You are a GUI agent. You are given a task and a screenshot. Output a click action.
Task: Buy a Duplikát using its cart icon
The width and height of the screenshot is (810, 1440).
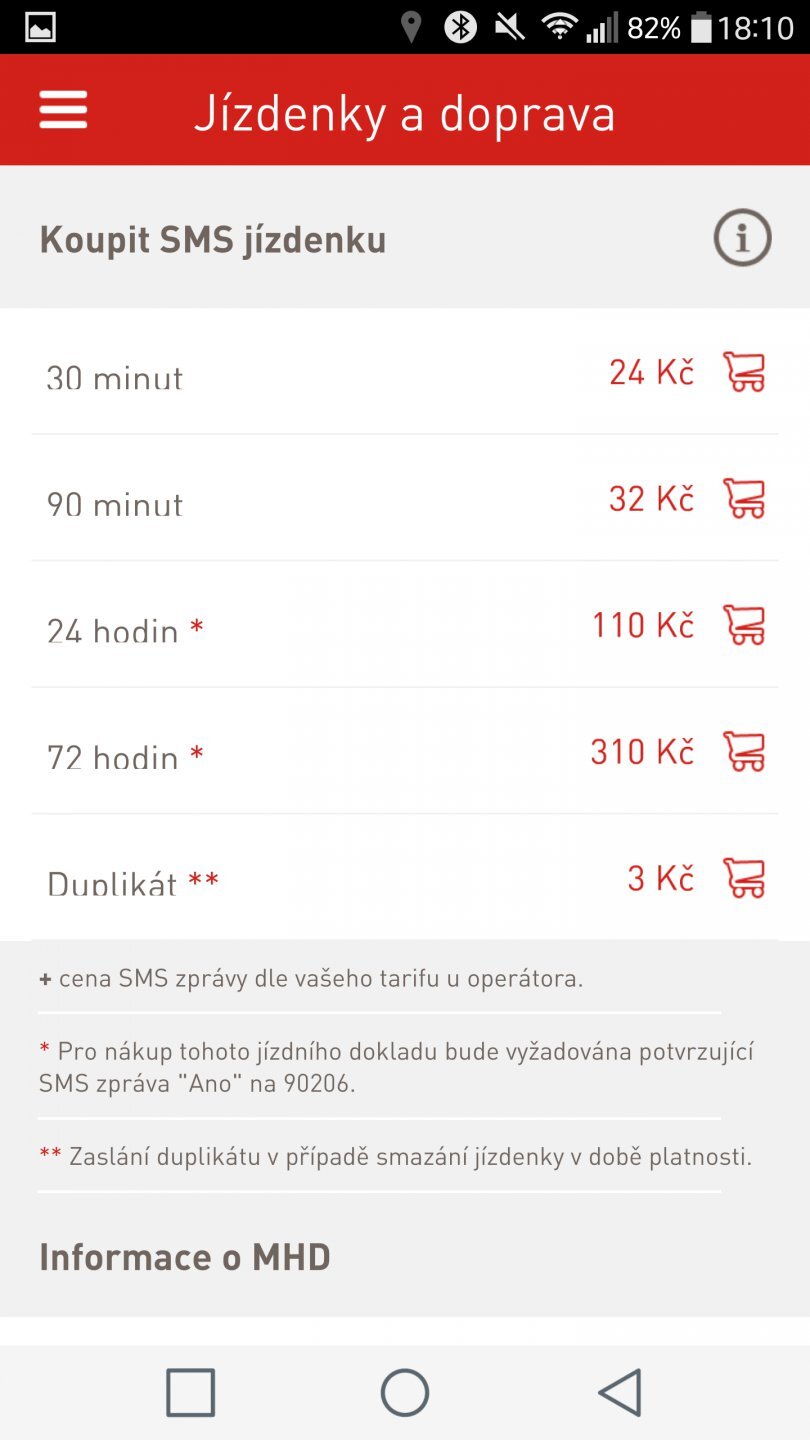tap(745, 878)
